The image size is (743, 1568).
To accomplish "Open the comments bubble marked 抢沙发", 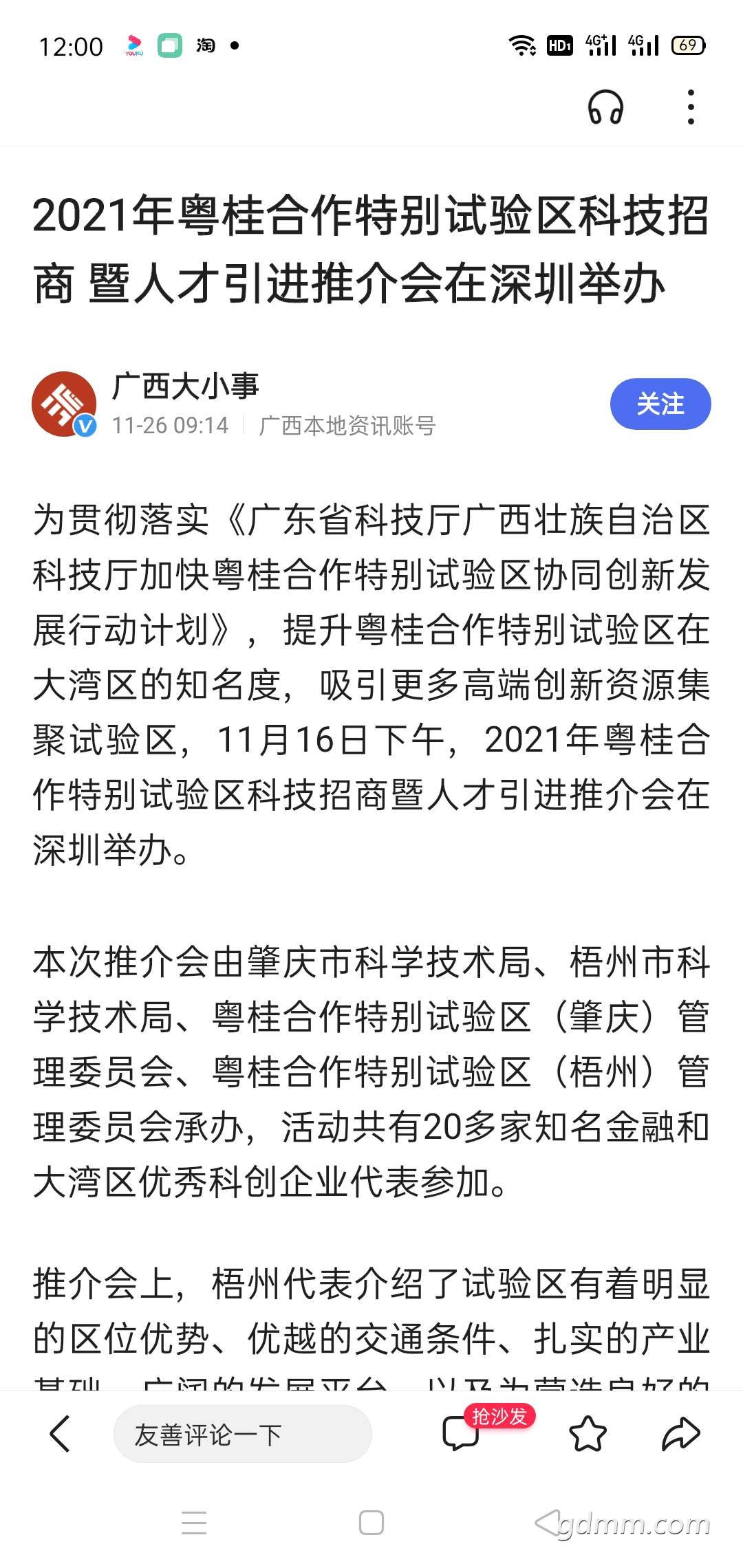I will (461, 1434).
